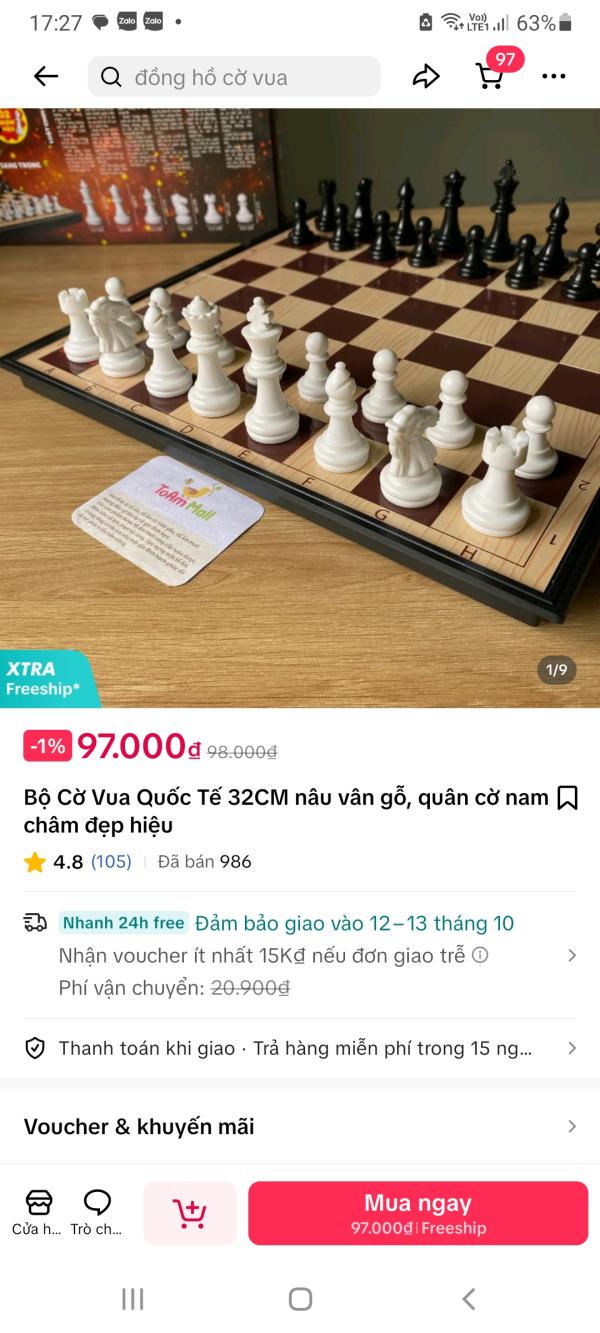The width and height of the screenshot is (600, 1333).
Task: Tap Mua ngay to buy now
Action: pos(418,1213)
